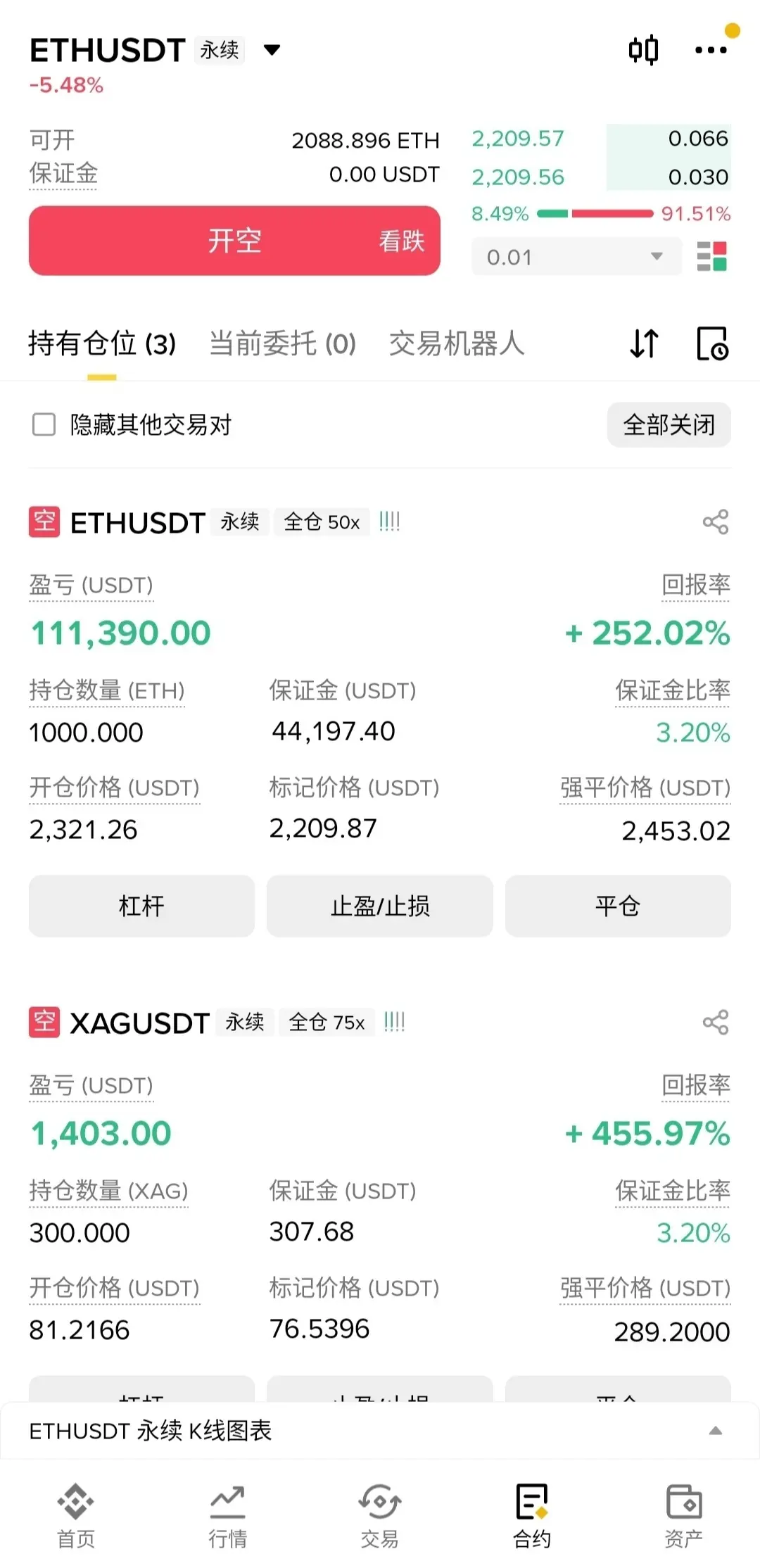Screen dimensions: 760x1568
Task: Tap the sort arrows icon
Action: click(644, 344)
